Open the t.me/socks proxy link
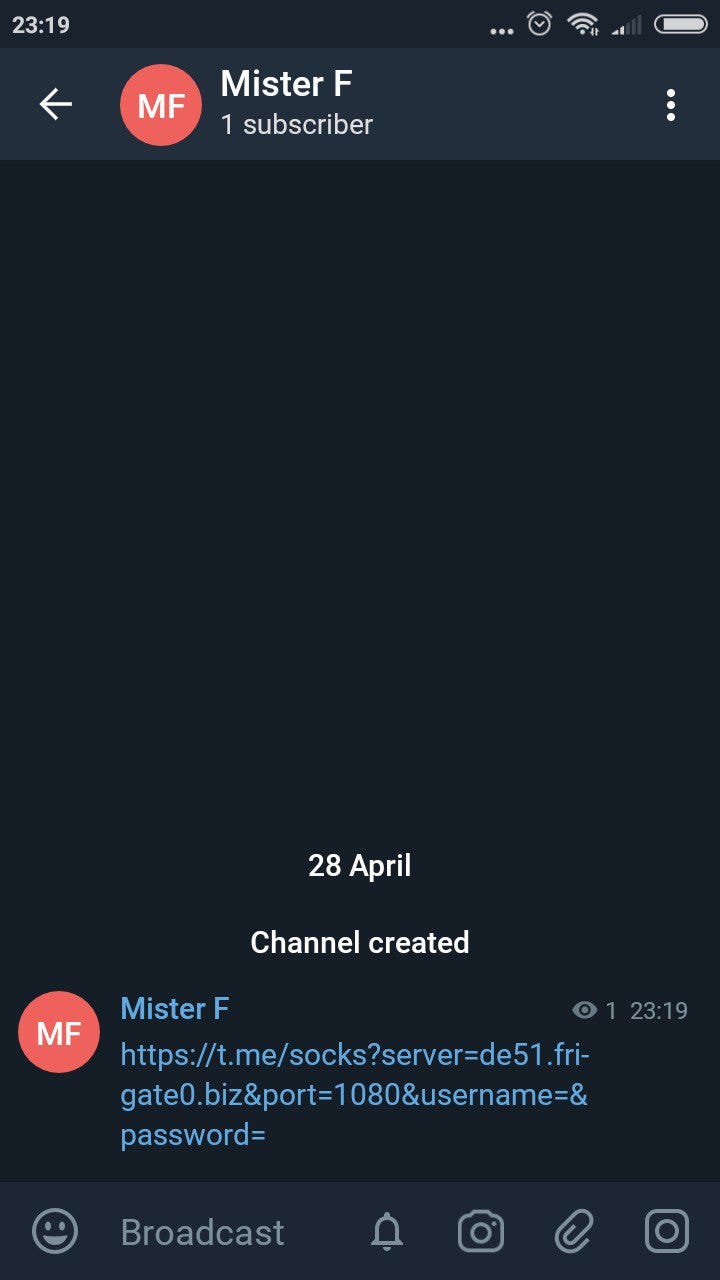This screenshot has width=720, height=1280. [354, 1094]
